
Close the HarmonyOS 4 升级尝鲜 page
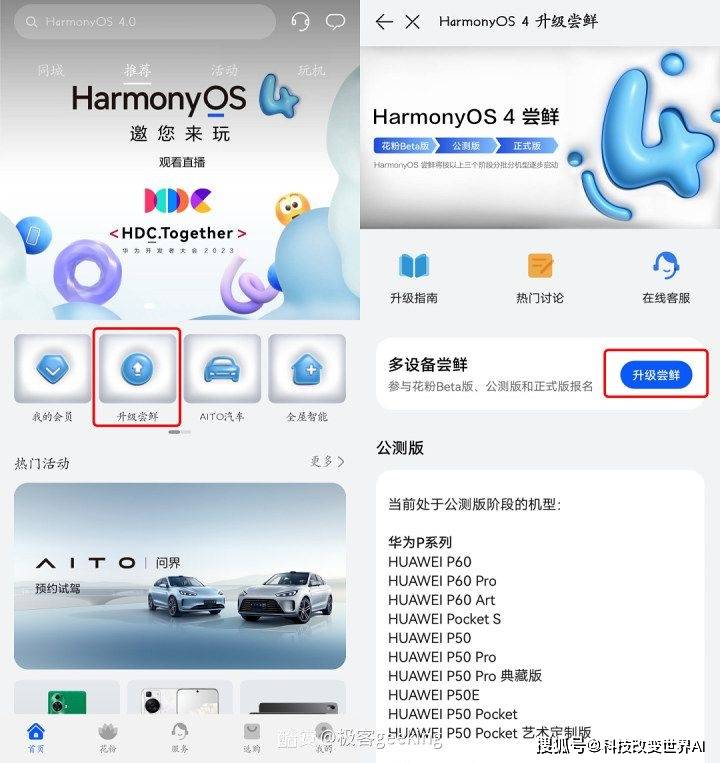pos(413,21)
